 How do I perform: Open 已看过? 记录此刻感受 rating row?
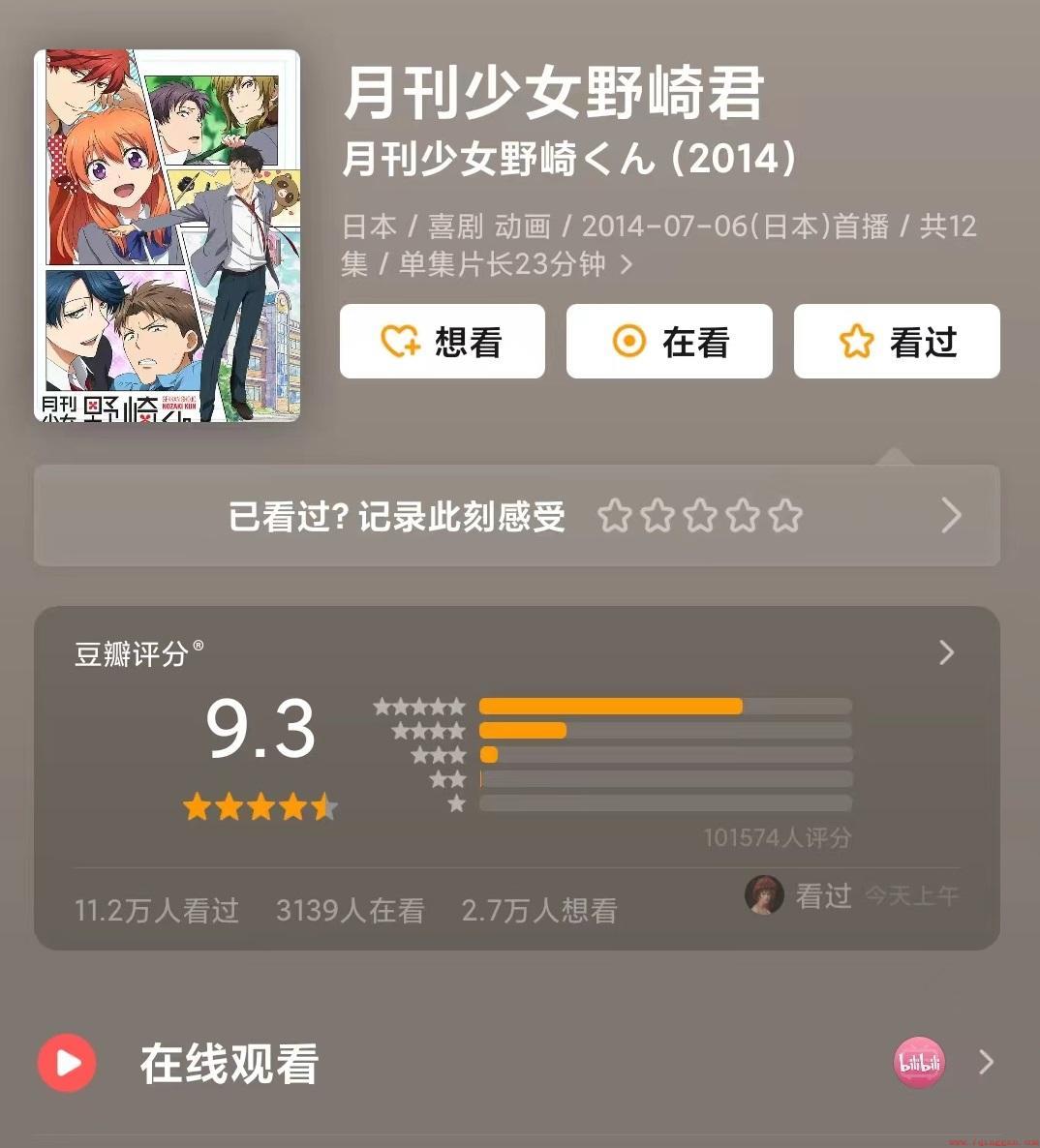[516, 516]
